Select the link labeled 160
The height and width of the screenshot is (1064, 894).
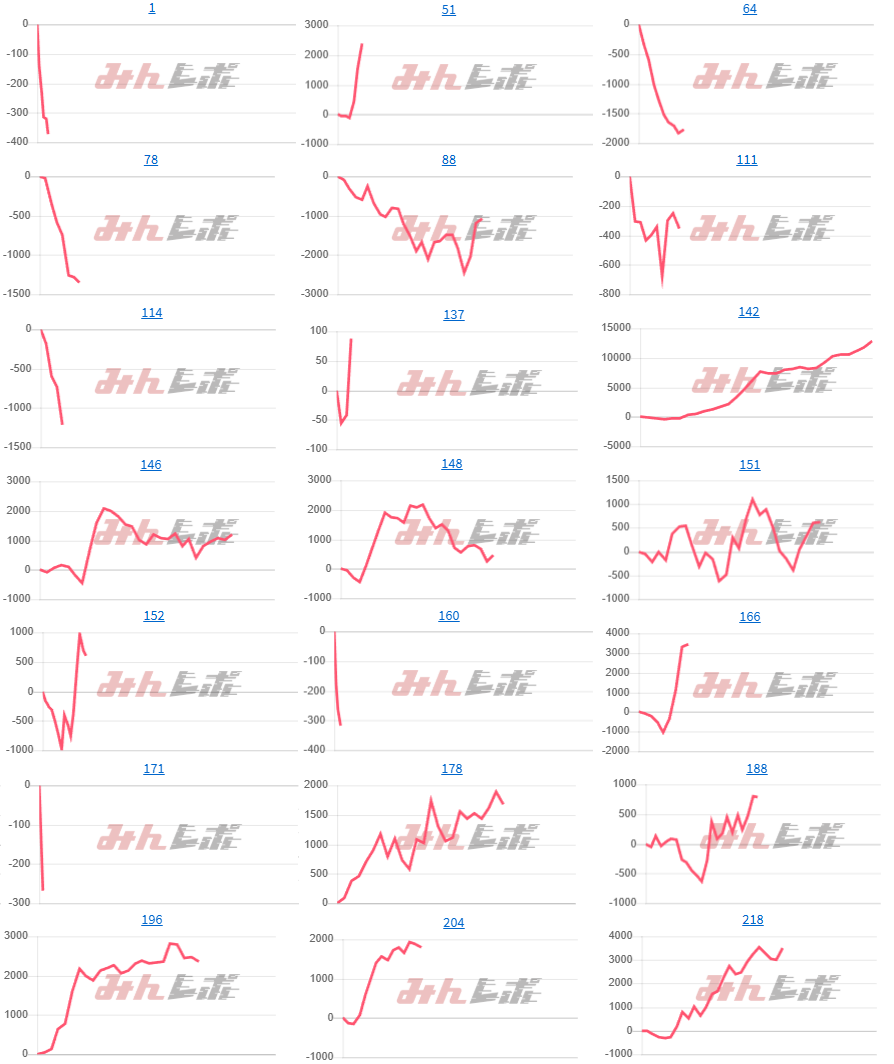449,616
